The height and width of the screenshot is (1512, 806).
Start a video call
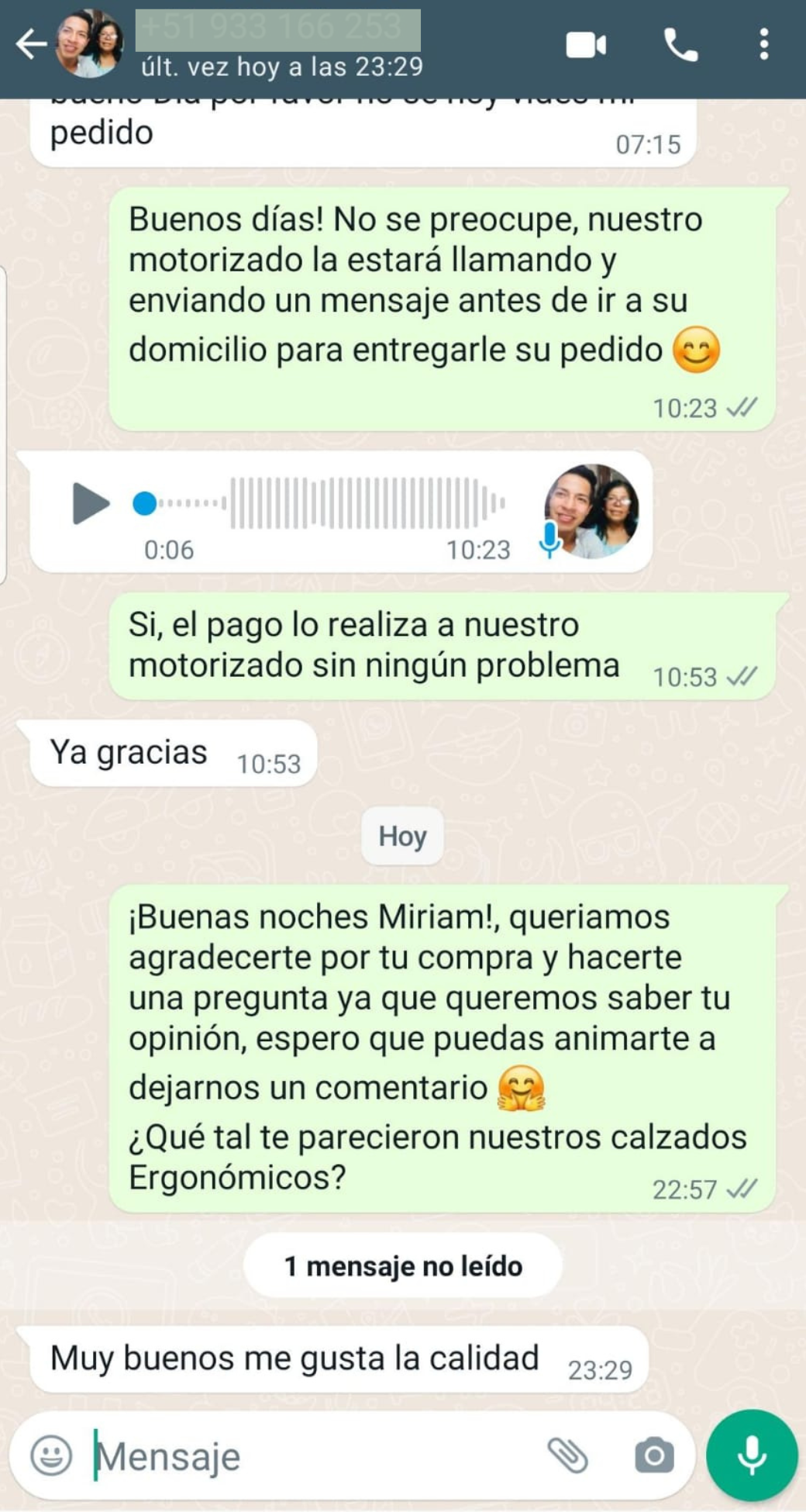click(x=586, y=46)
